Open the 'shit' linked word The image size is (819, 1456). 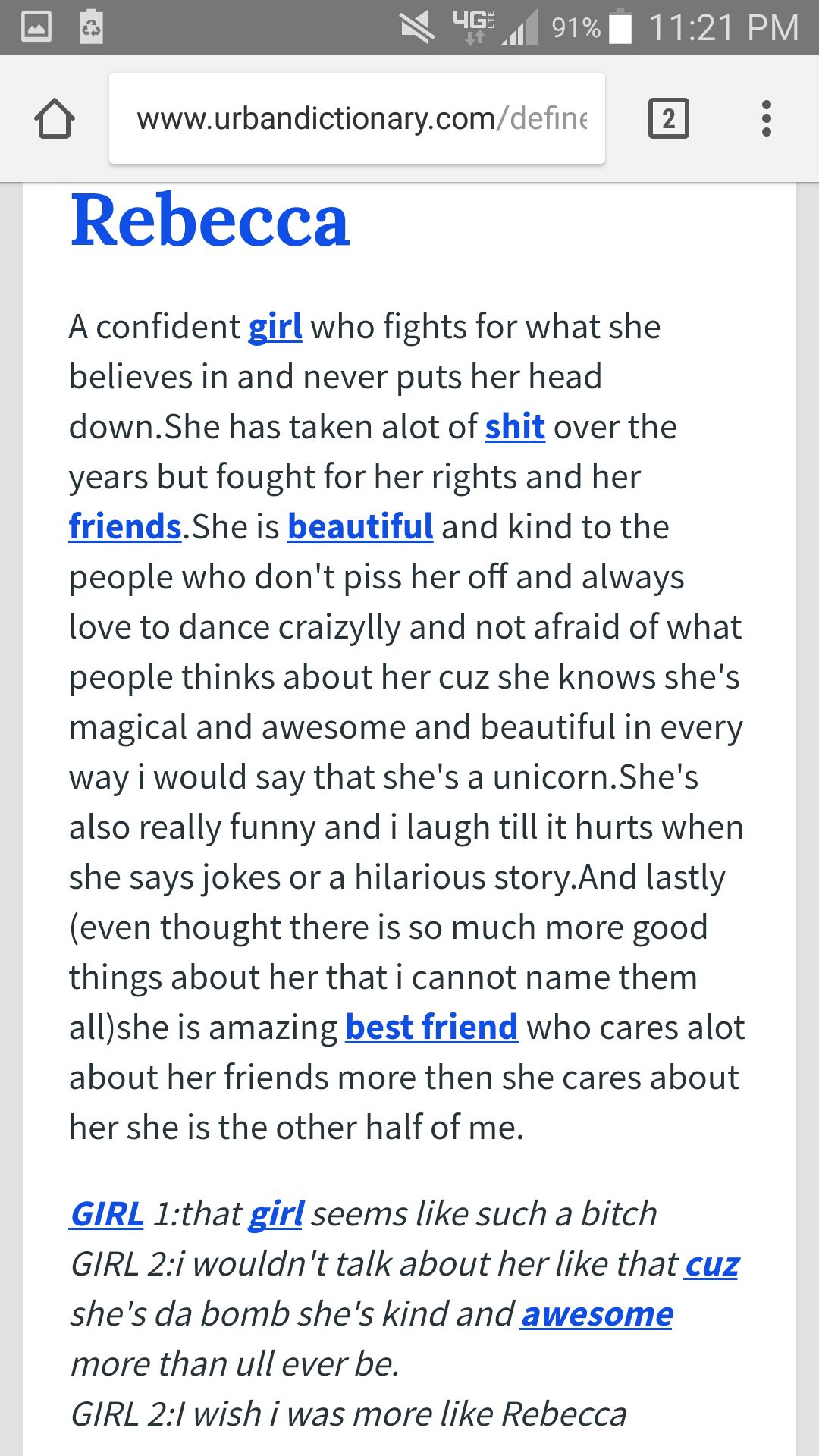coord(515,428)
